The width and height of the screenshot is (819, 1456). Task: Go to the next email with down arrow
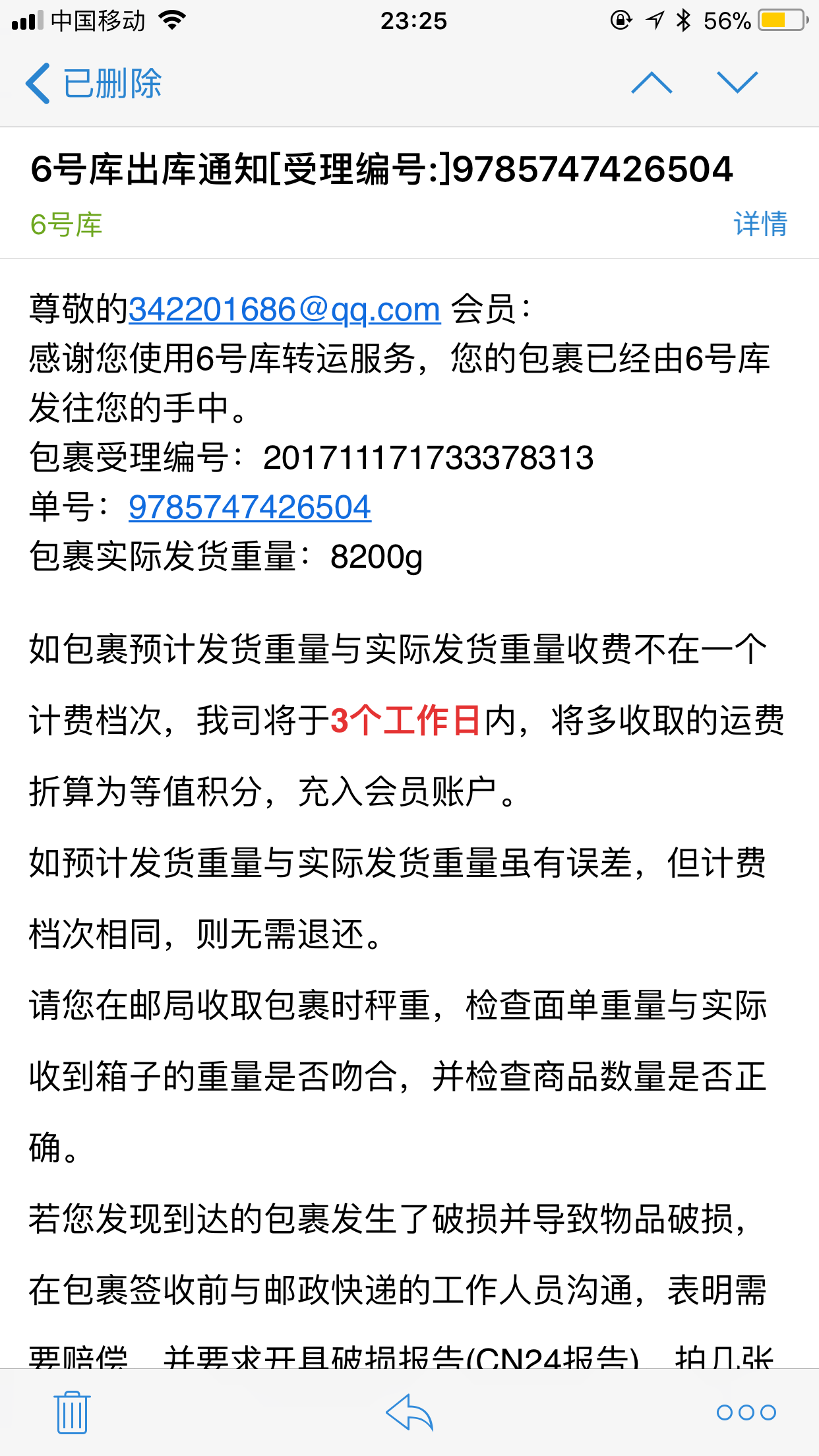click(737, 82)
